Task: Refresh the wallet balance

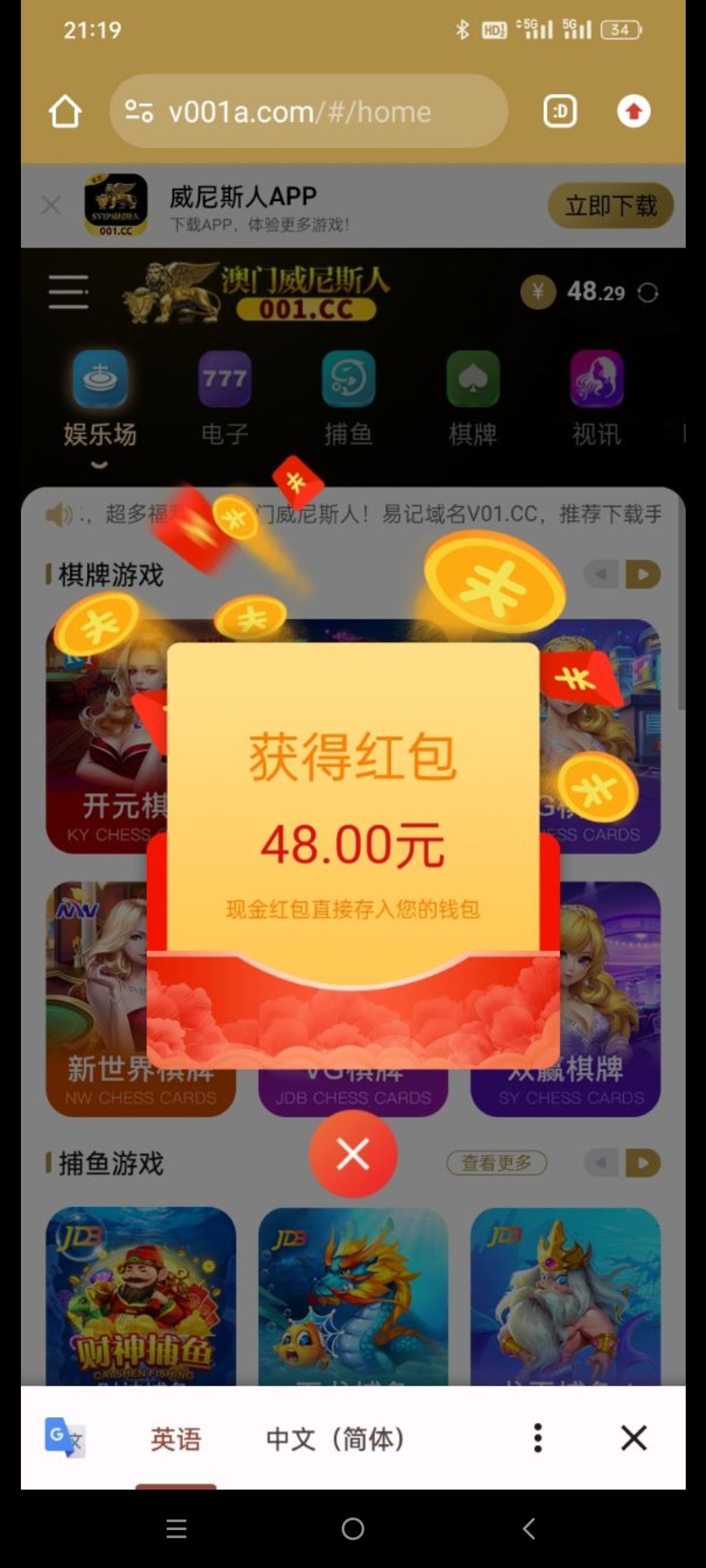Action: tap(648, 293)
